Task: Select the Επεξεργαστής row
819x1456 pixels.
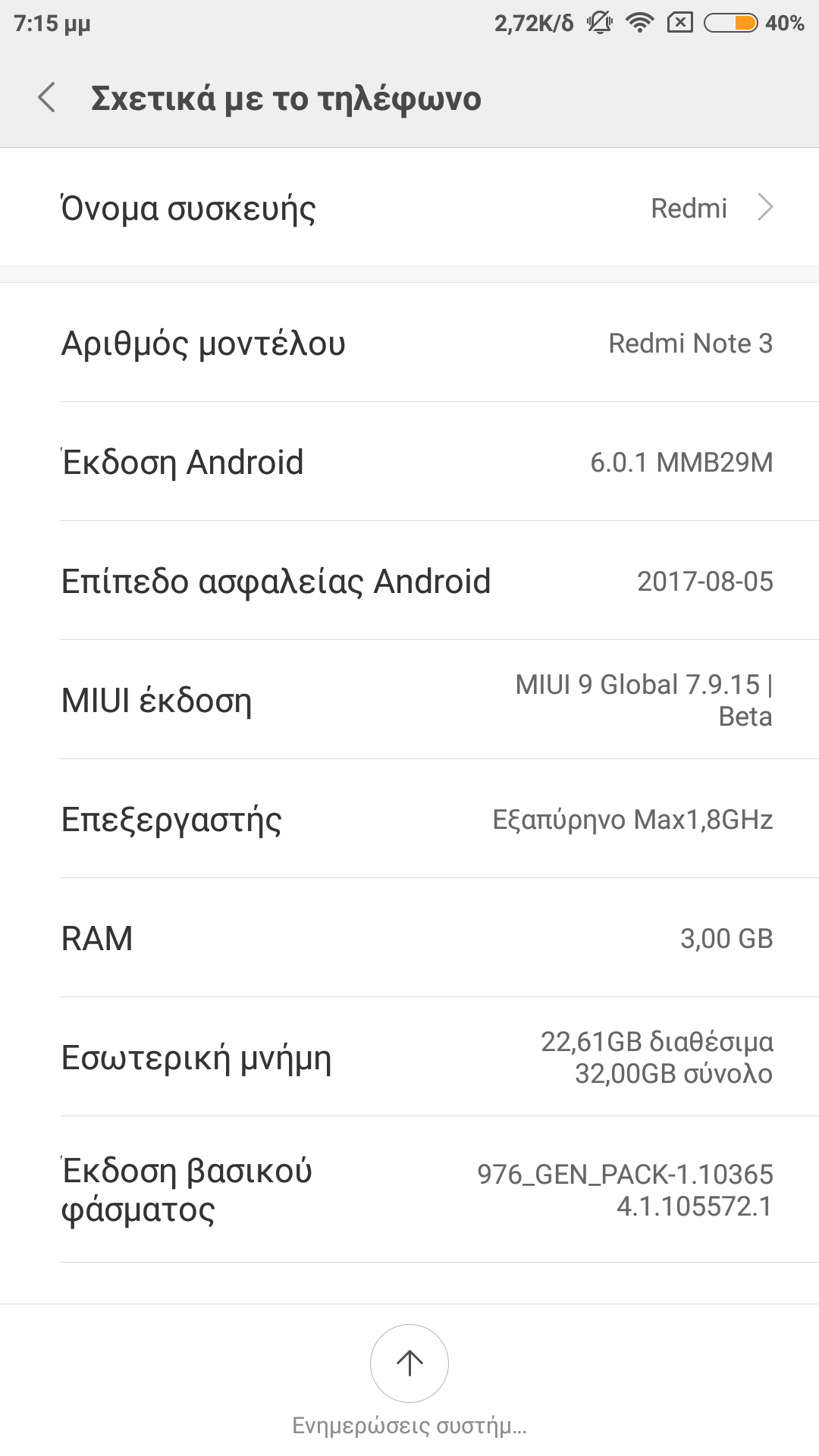Action: coord(409,819)
